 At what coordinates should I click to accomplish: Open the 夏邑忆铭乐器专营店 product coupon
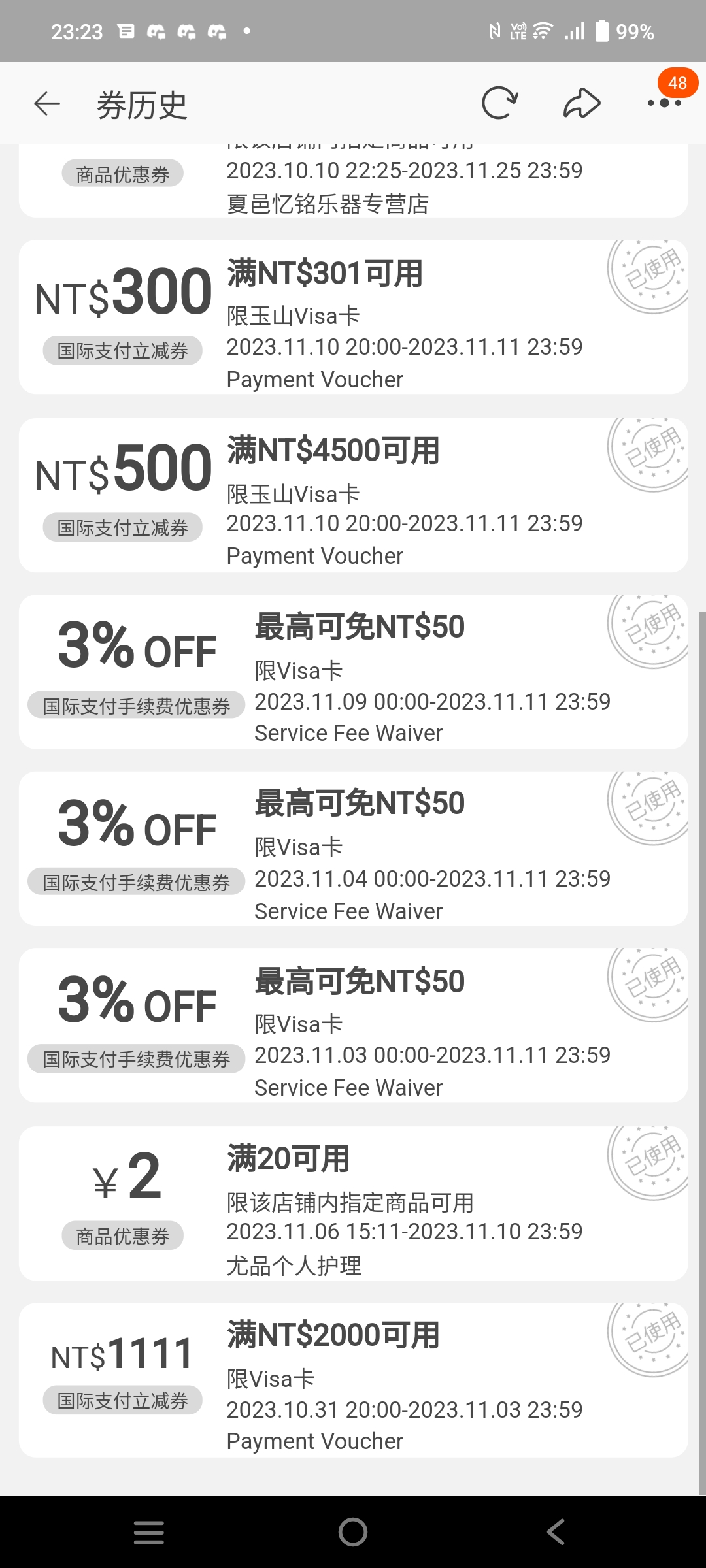[353, 180]
